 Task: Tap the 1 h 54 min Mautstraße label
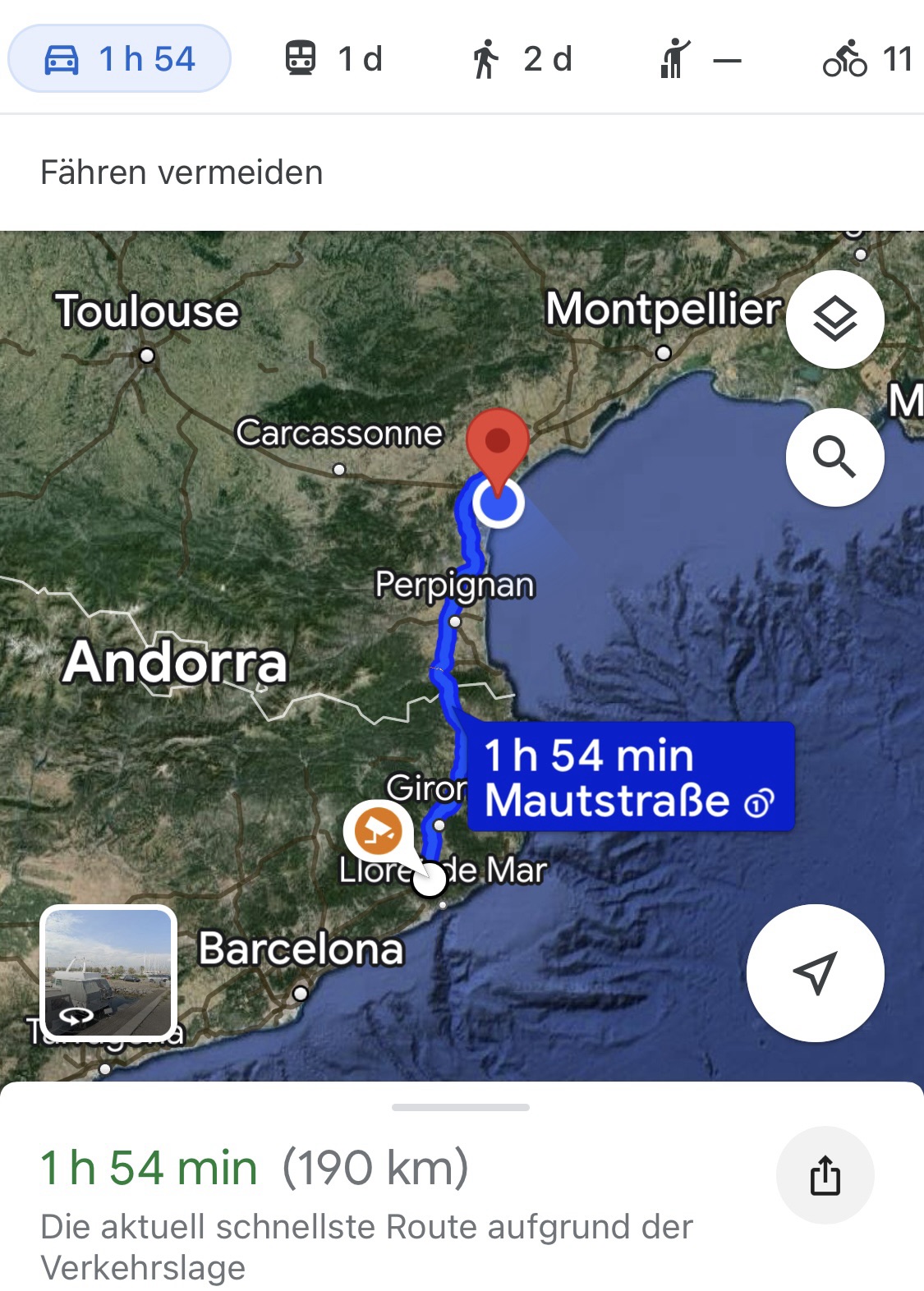[x=630, y=777]
